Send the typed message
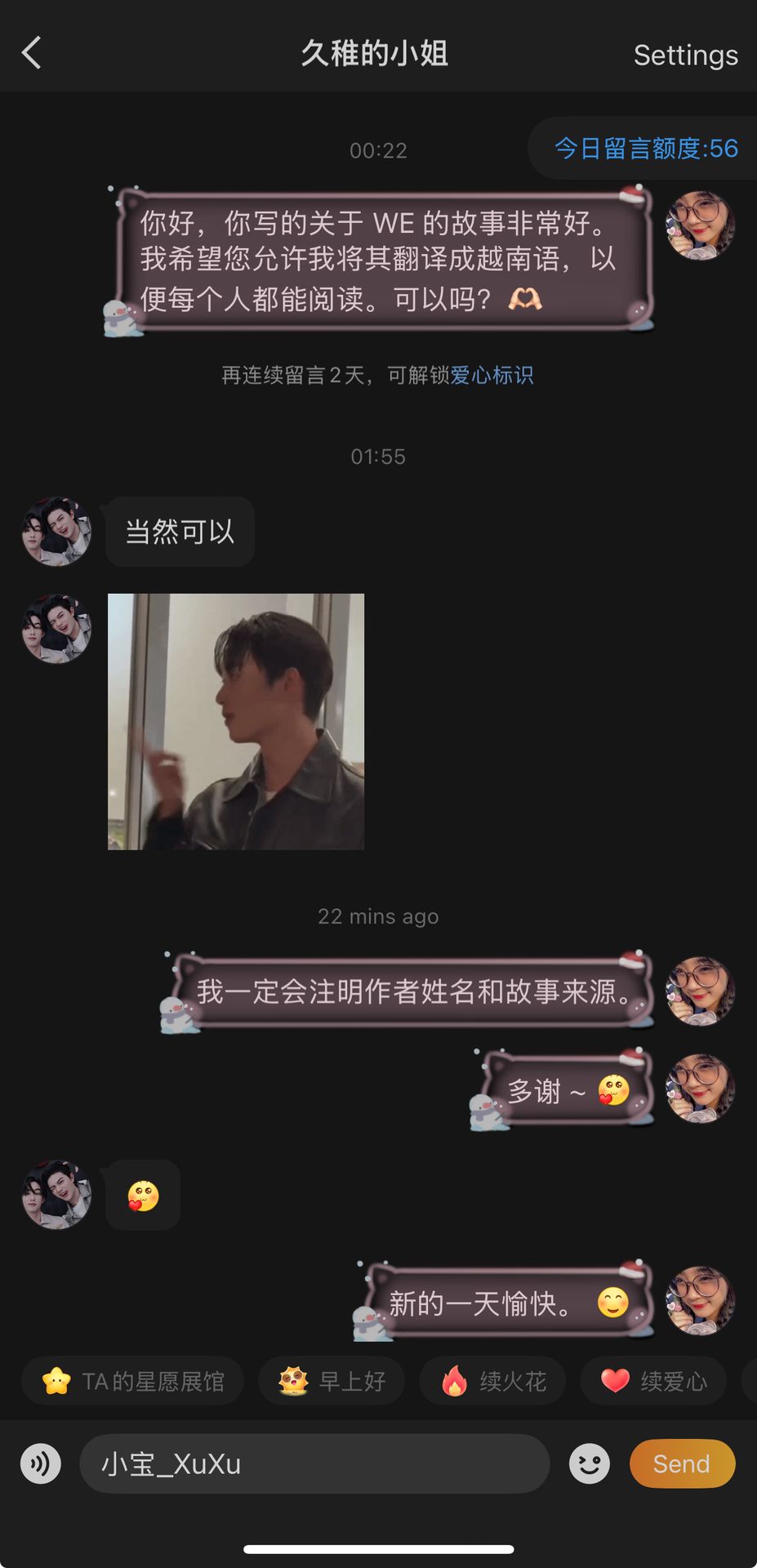This screenshot has height=1568, width=757. coord(682,1463)
